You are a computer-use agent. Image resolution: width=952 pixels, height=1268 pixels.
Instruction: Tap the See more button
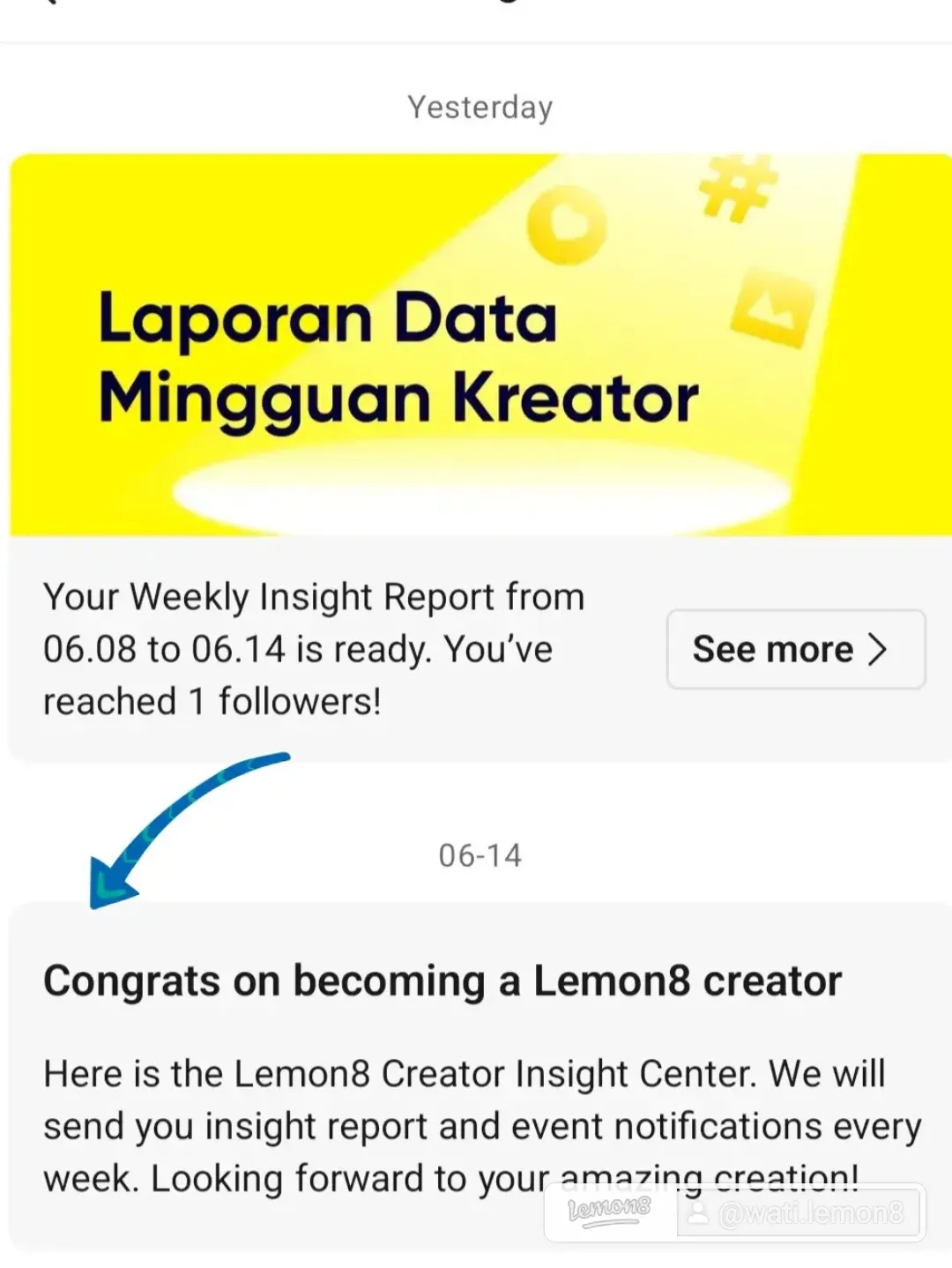tap(795, 649)
